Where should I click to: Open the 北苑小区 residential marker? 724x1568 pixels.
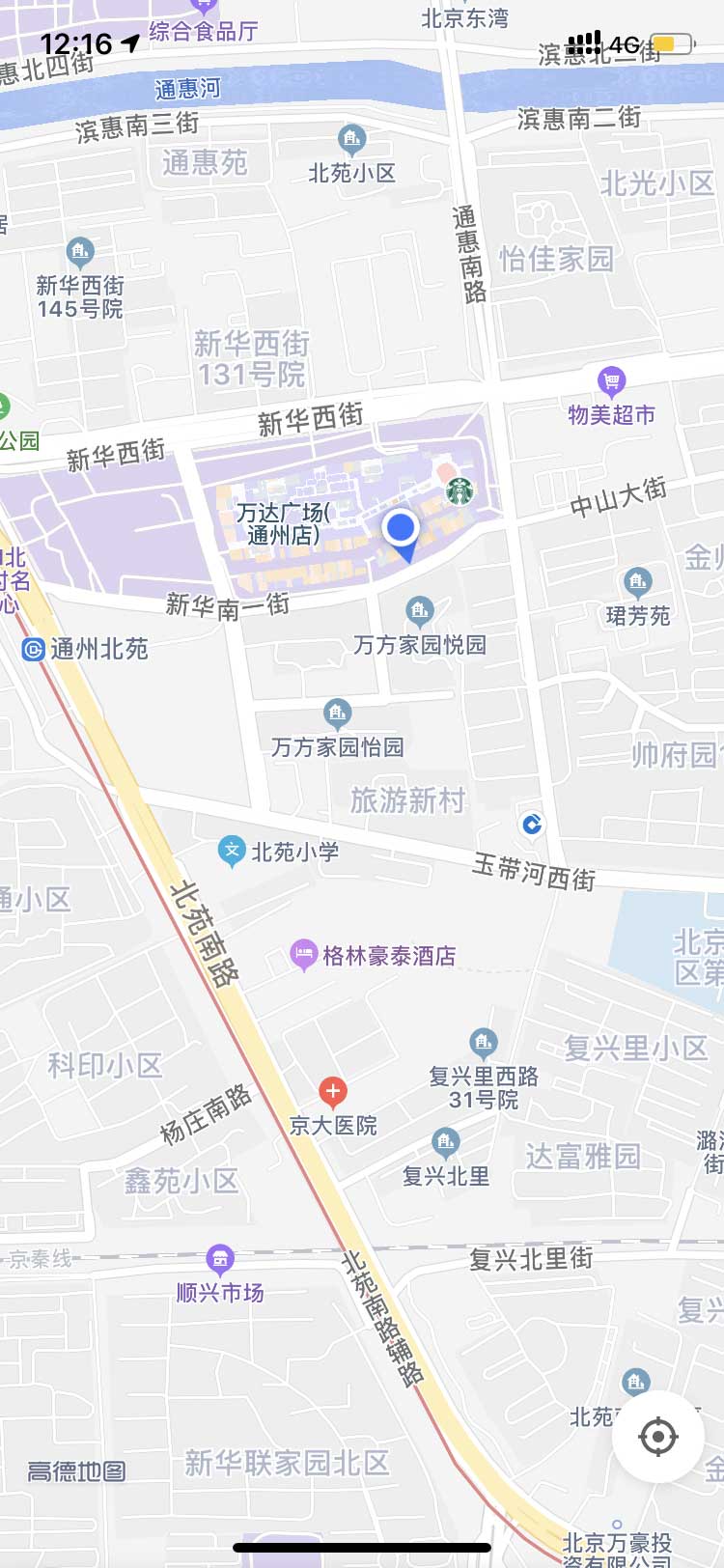coord(352,140)
